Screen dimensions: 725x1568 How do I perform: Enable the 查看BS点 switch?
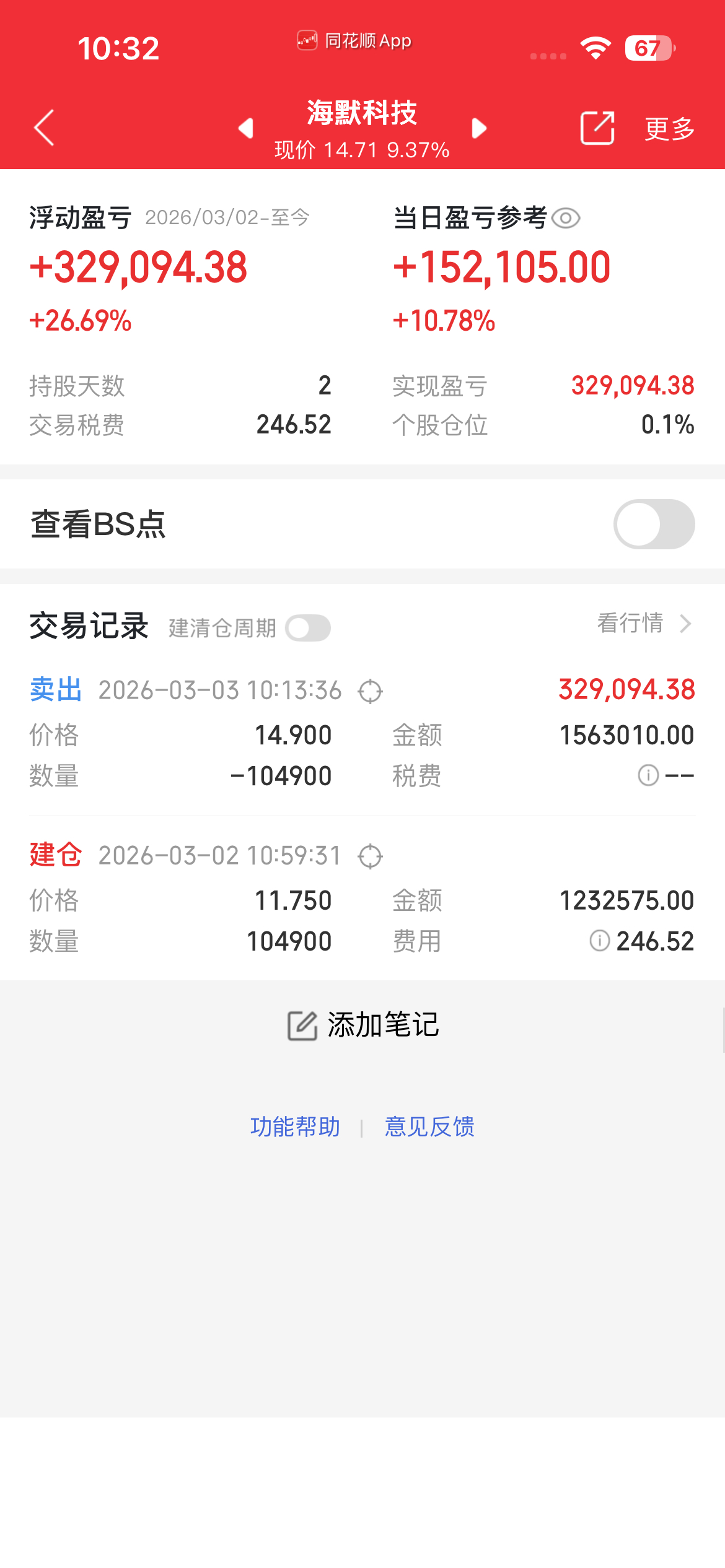[655, 523]
